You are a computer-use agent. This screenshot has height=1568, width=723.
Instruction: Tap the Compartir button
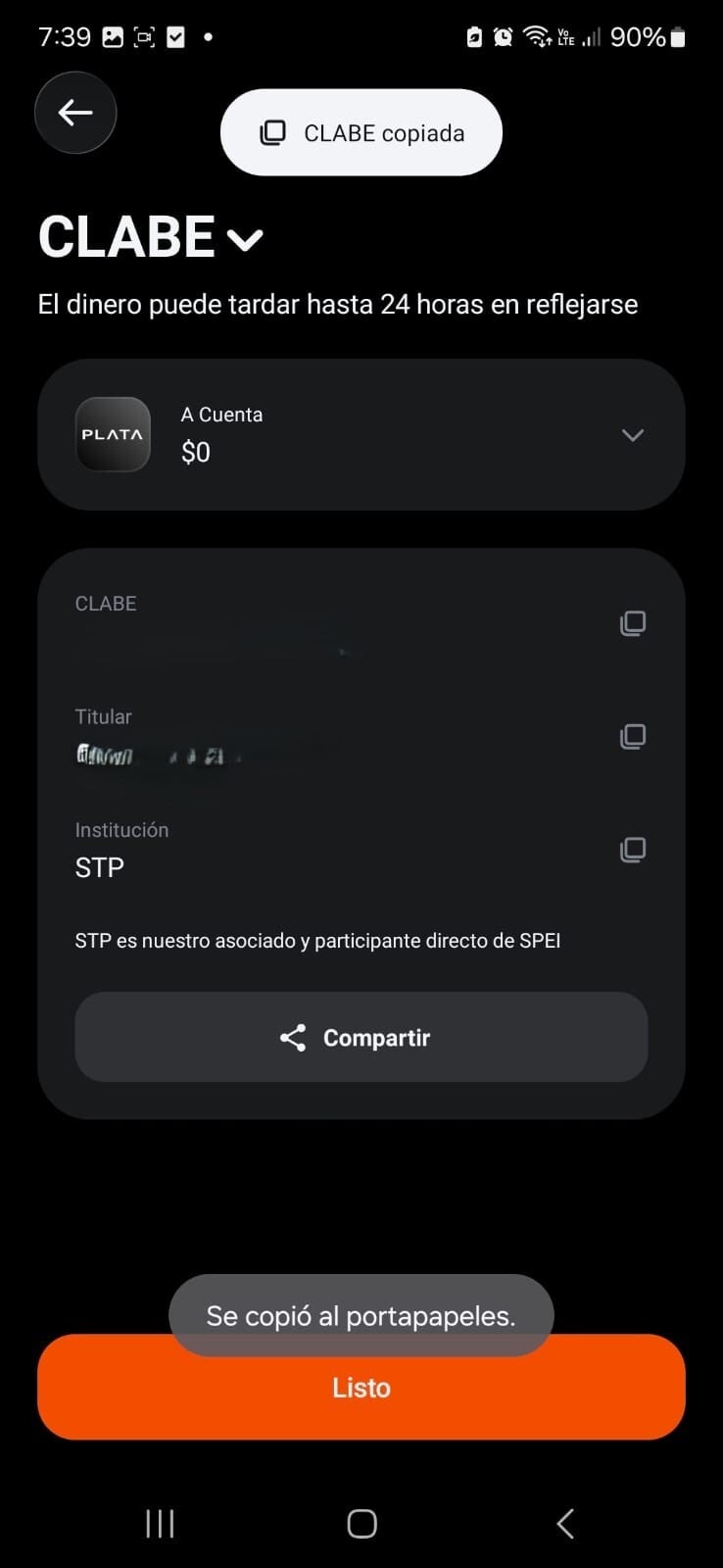pyautogui.click(x=361, y=1037)
